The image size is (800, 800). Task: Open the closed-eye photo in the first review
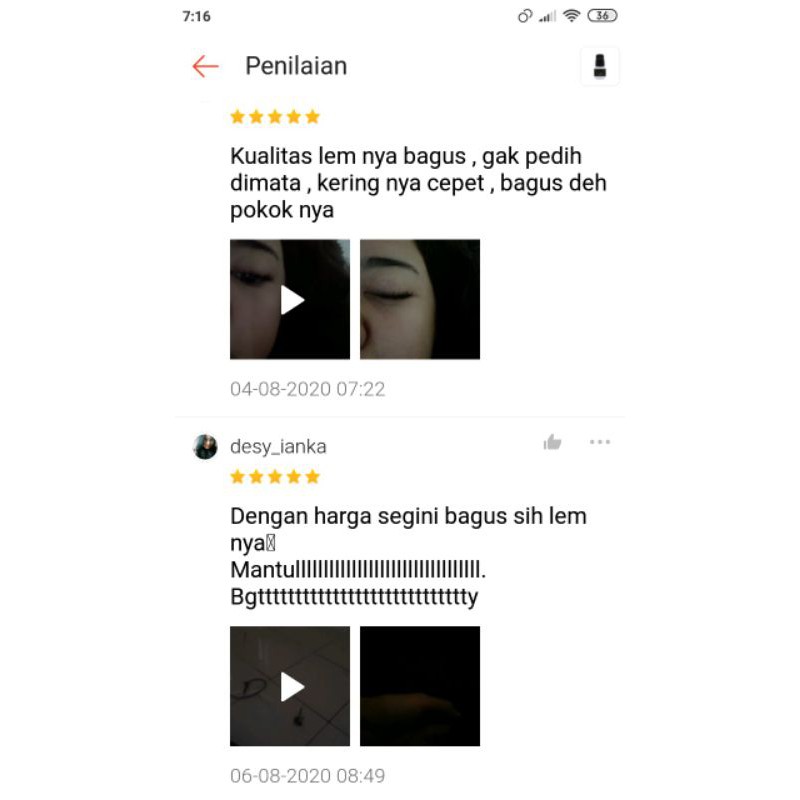tap(420, 299)
